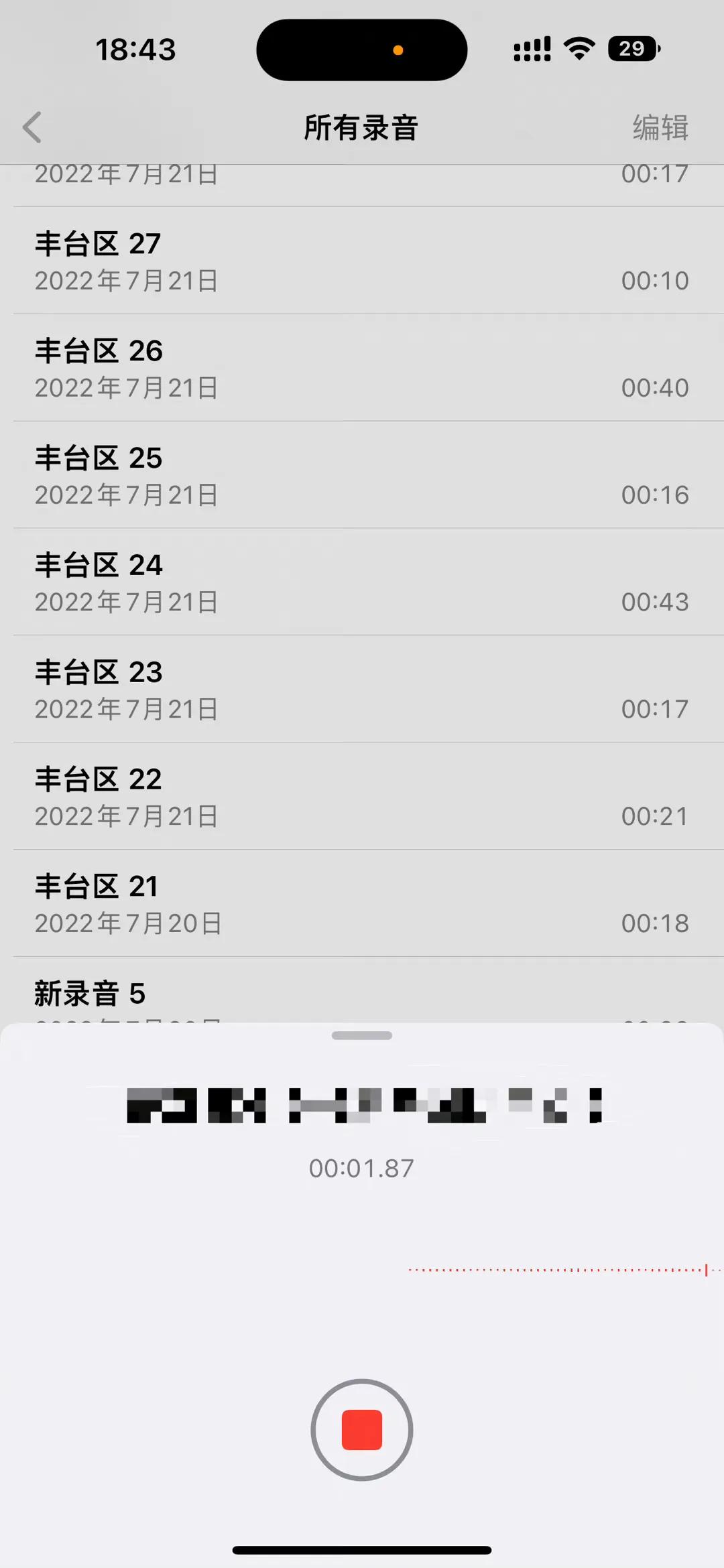Tap the elapsed time 00:01.87 display
The image size is (724, 1568).
(x=361, y=1167)
